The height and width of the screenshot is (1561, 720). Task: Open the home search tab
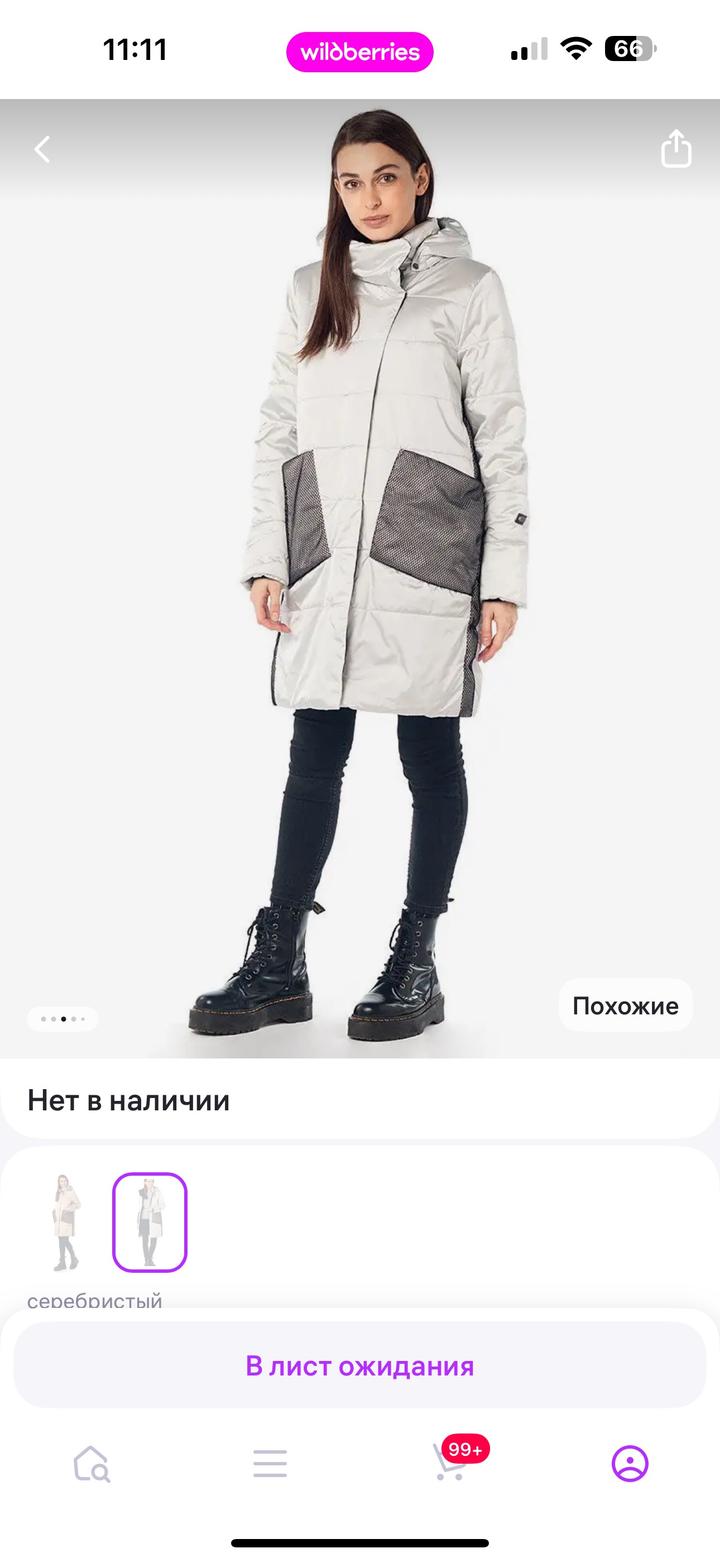click(x=91, y=1464)
